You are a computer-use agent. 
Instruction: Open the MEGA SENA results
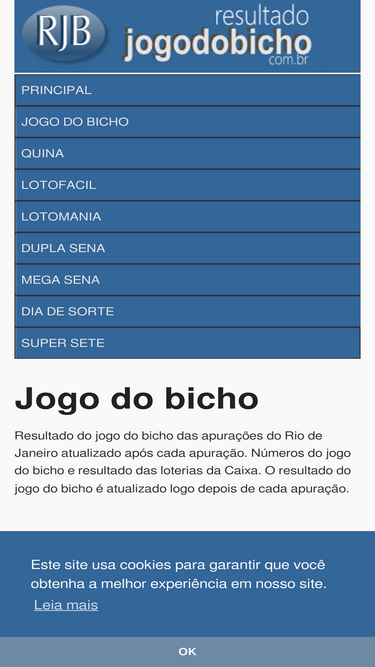pos(188,279)
